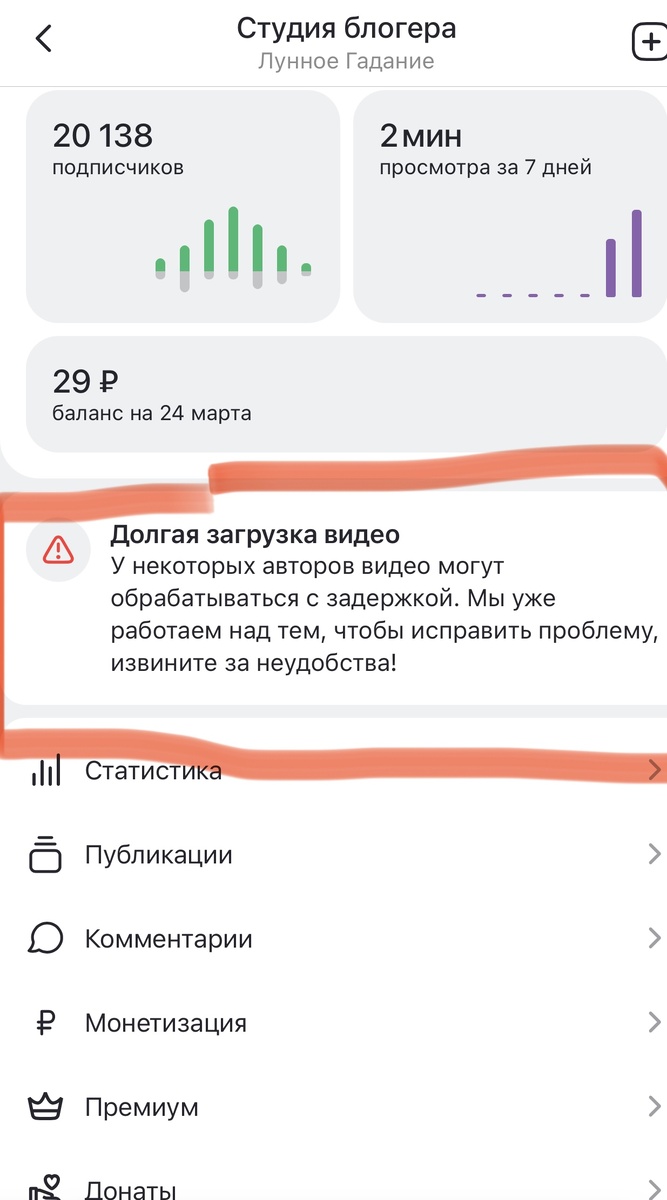Open the 29 ₽ balance card
Screen dimensions: 667x1200
coord(346,394)
